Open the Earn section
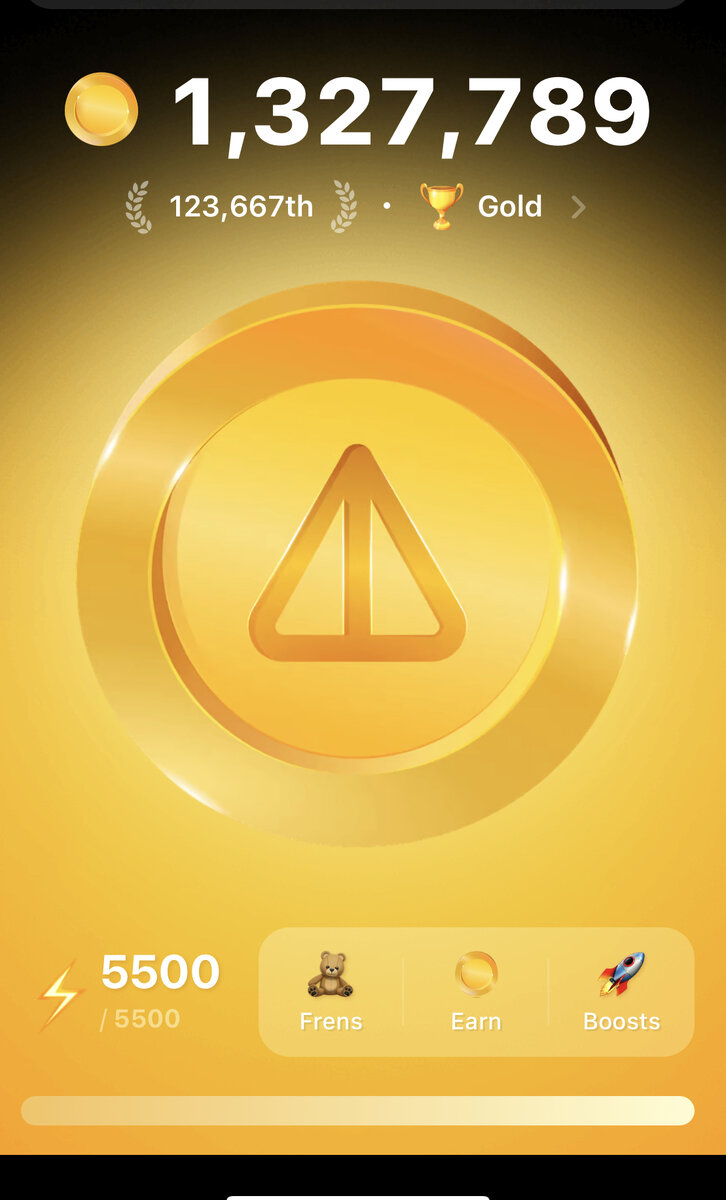This screenshot has width=726, height=1200. point(476,992)
